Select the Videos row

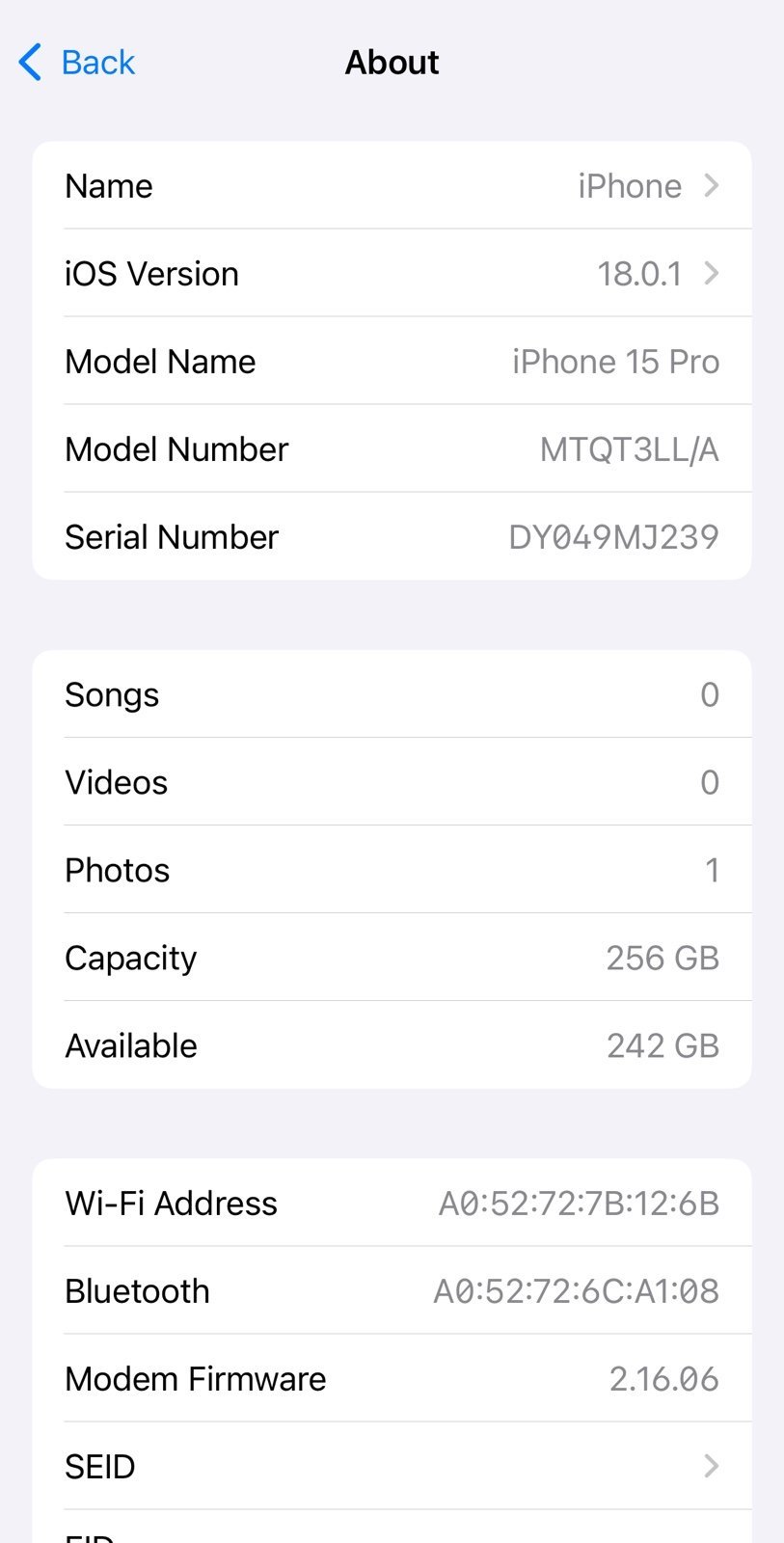click(x=392, y=782)
